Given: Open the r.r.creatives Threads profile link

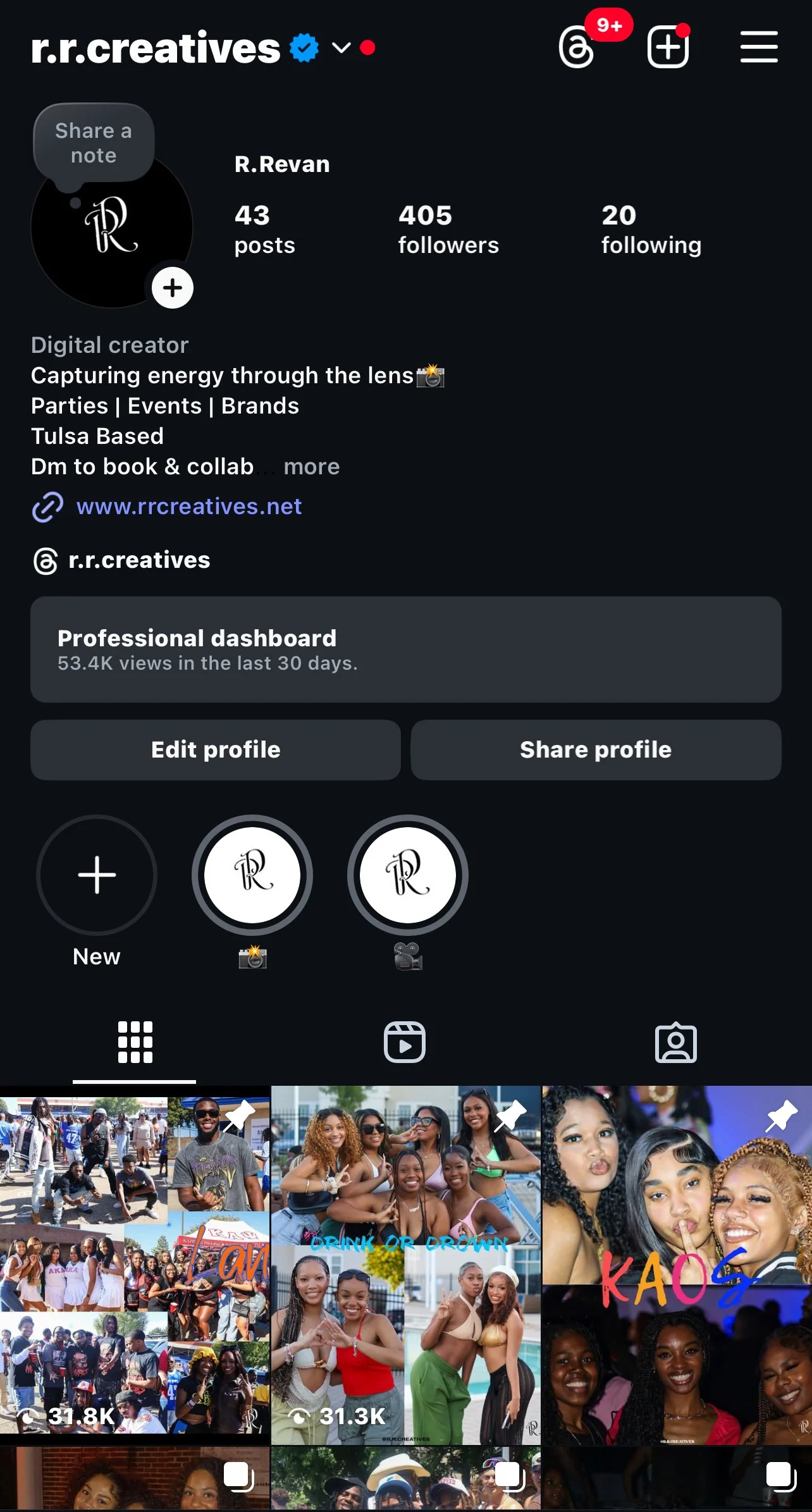Looking at the screenshot, I should (138, 560).
